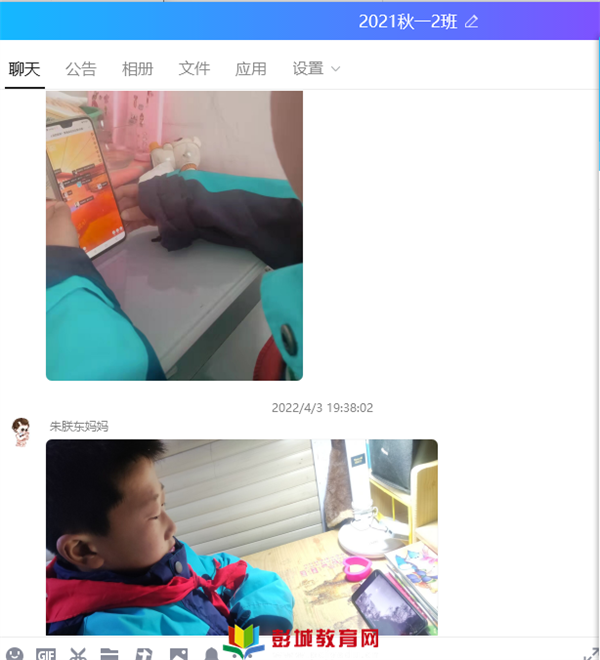Take a screenshot with the scissors tool
Image resolution: width=600 pixels, height=660 pixels.
pos(78,655)
